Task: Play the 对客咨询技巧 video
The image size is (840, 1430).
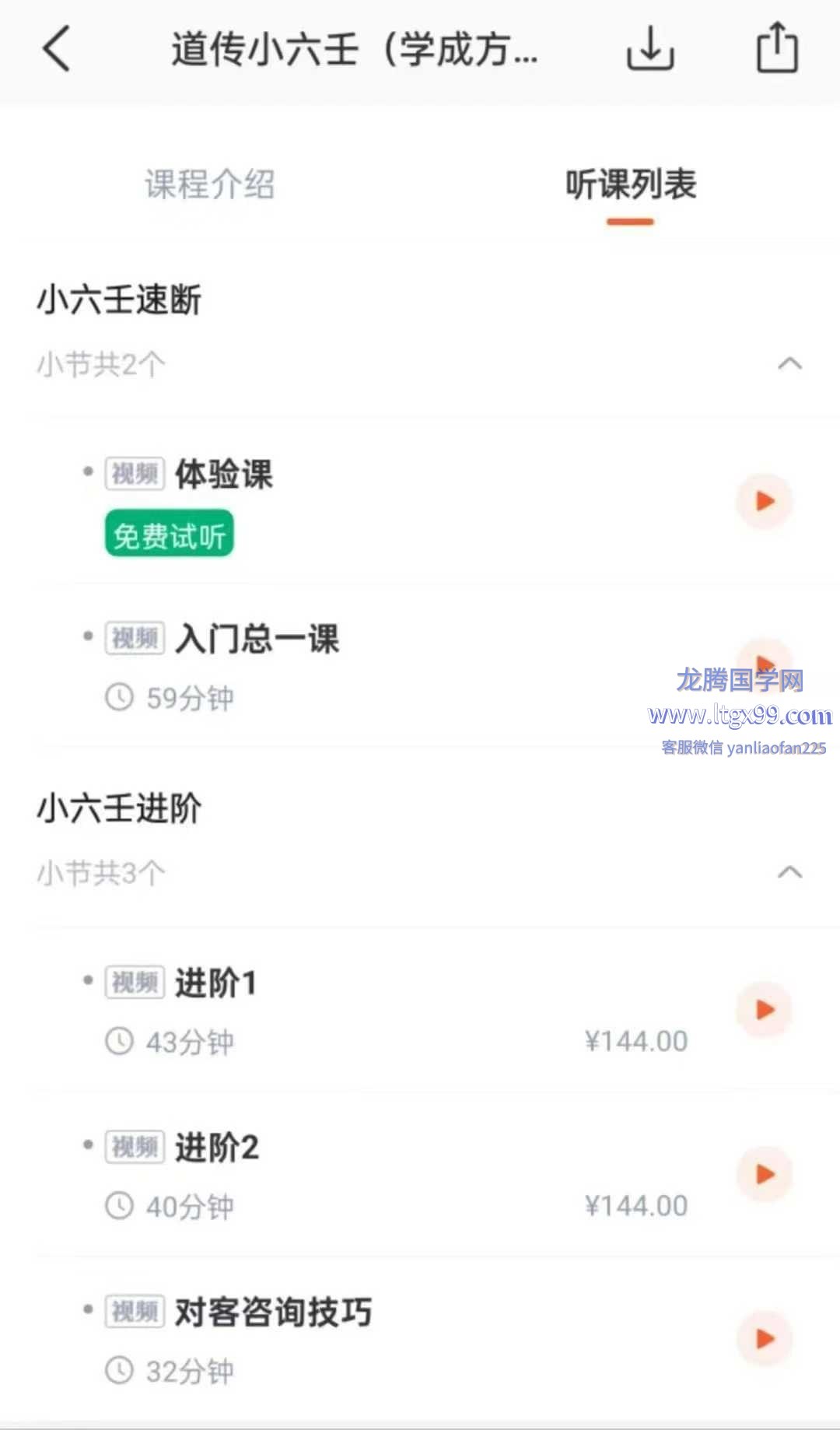Action: (765, 1339)
